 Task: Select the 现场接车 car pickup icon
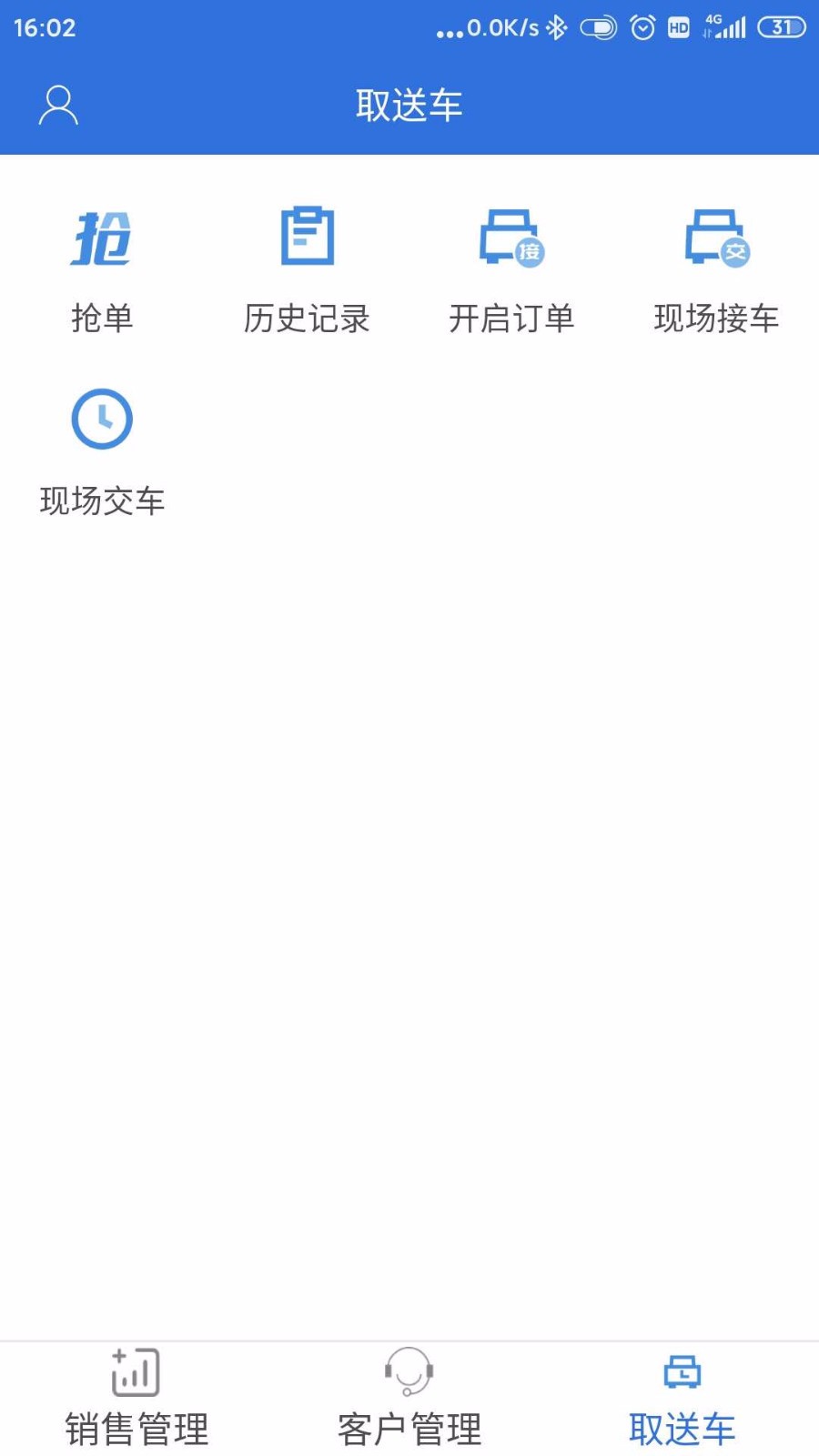click(717, 238)
